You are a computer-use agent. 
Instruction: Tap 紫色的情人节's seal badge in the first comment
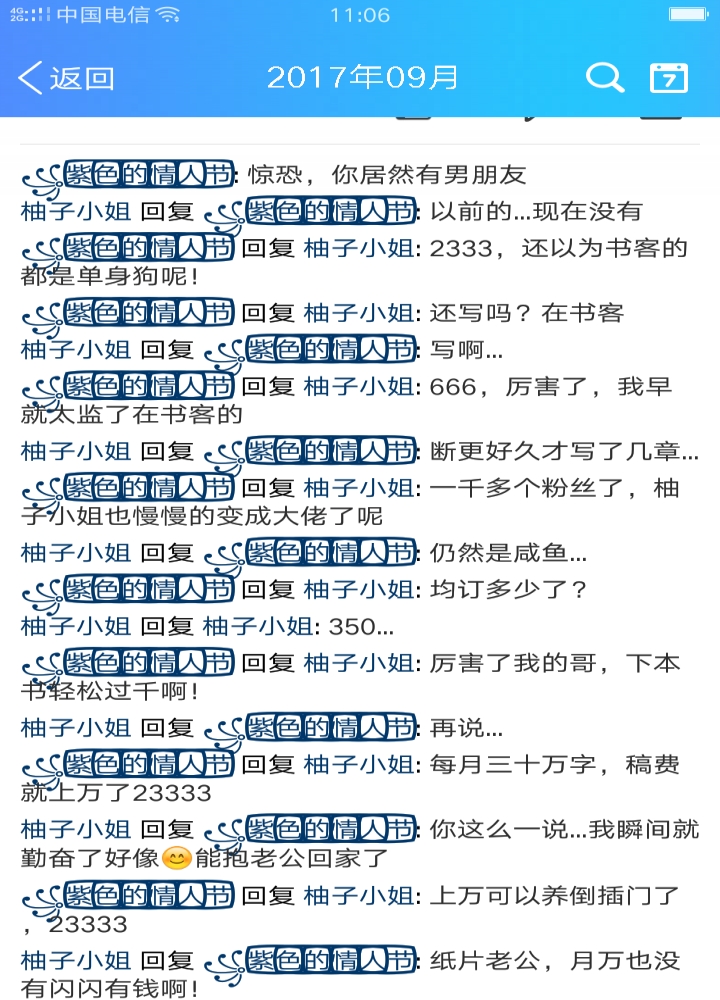150,172
